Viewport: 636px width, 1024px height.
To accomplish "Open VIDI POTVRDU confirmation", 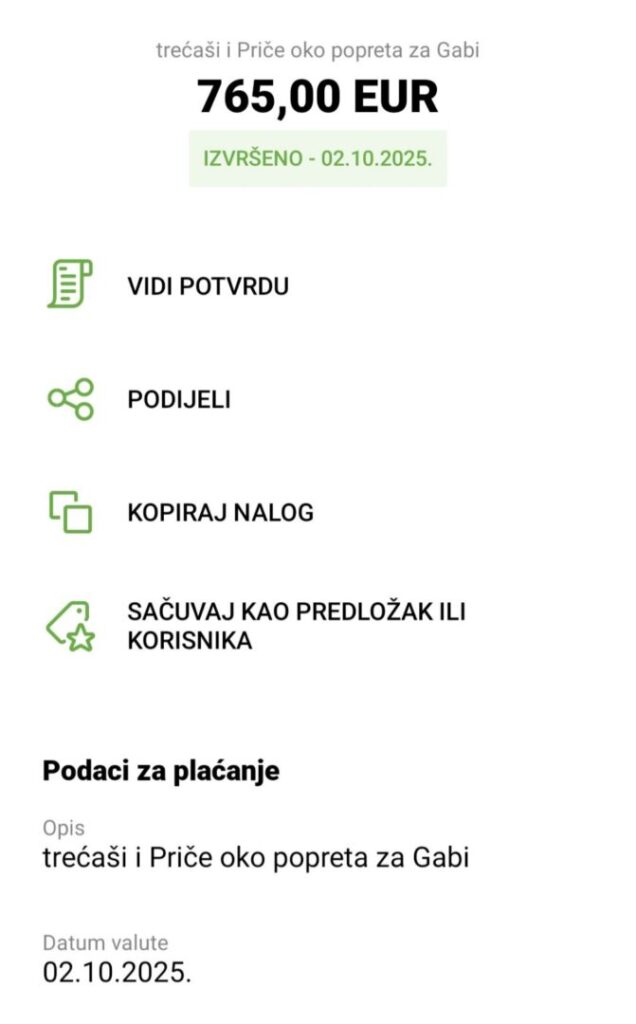I will point(208,286).
